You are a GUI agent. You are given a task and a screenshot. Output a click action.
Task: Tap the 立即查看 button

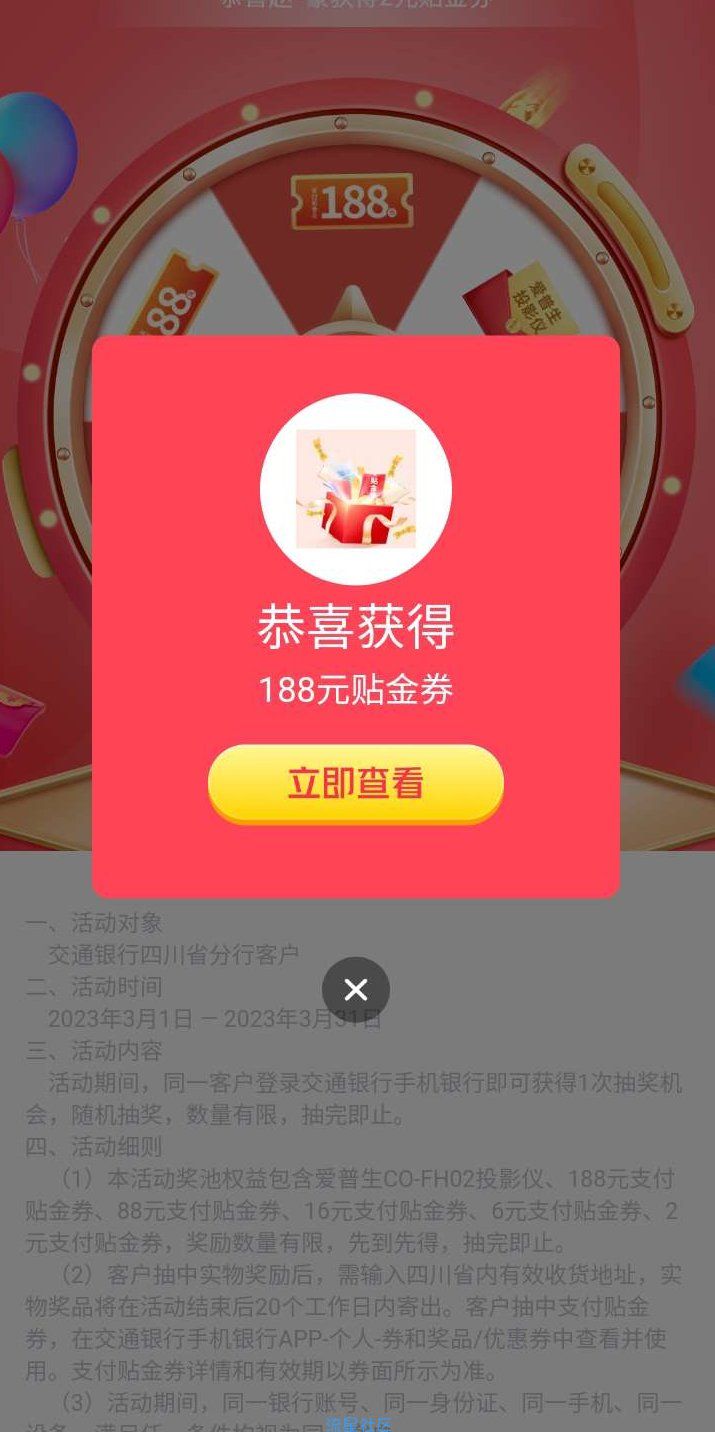[355, 783]
